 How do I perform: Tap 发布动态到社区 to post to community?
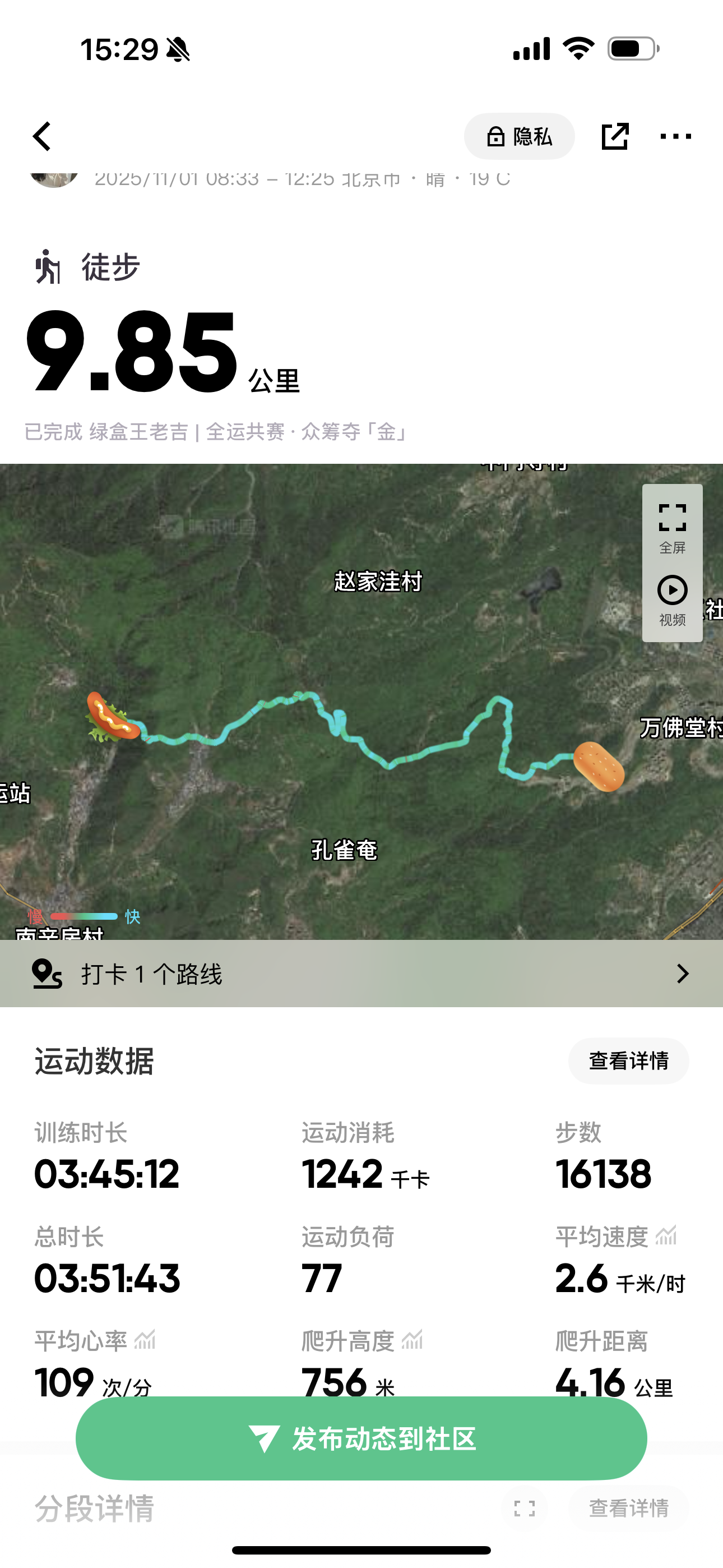[361, 1439]
